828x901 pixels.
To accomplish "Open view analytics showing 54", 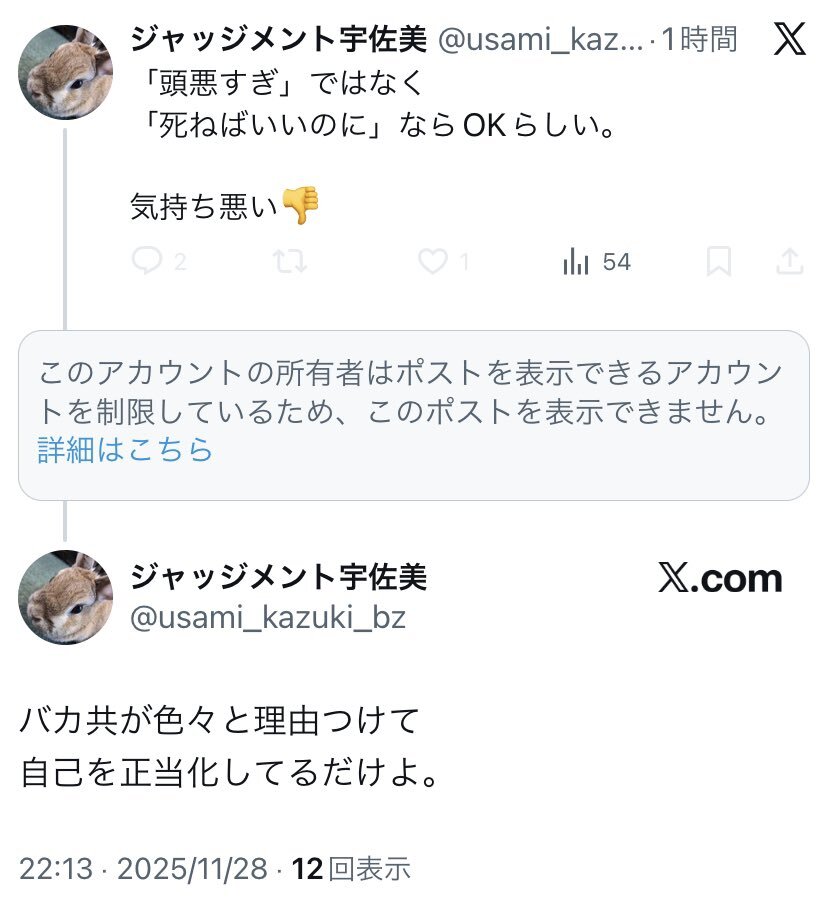I will [577, 262].
